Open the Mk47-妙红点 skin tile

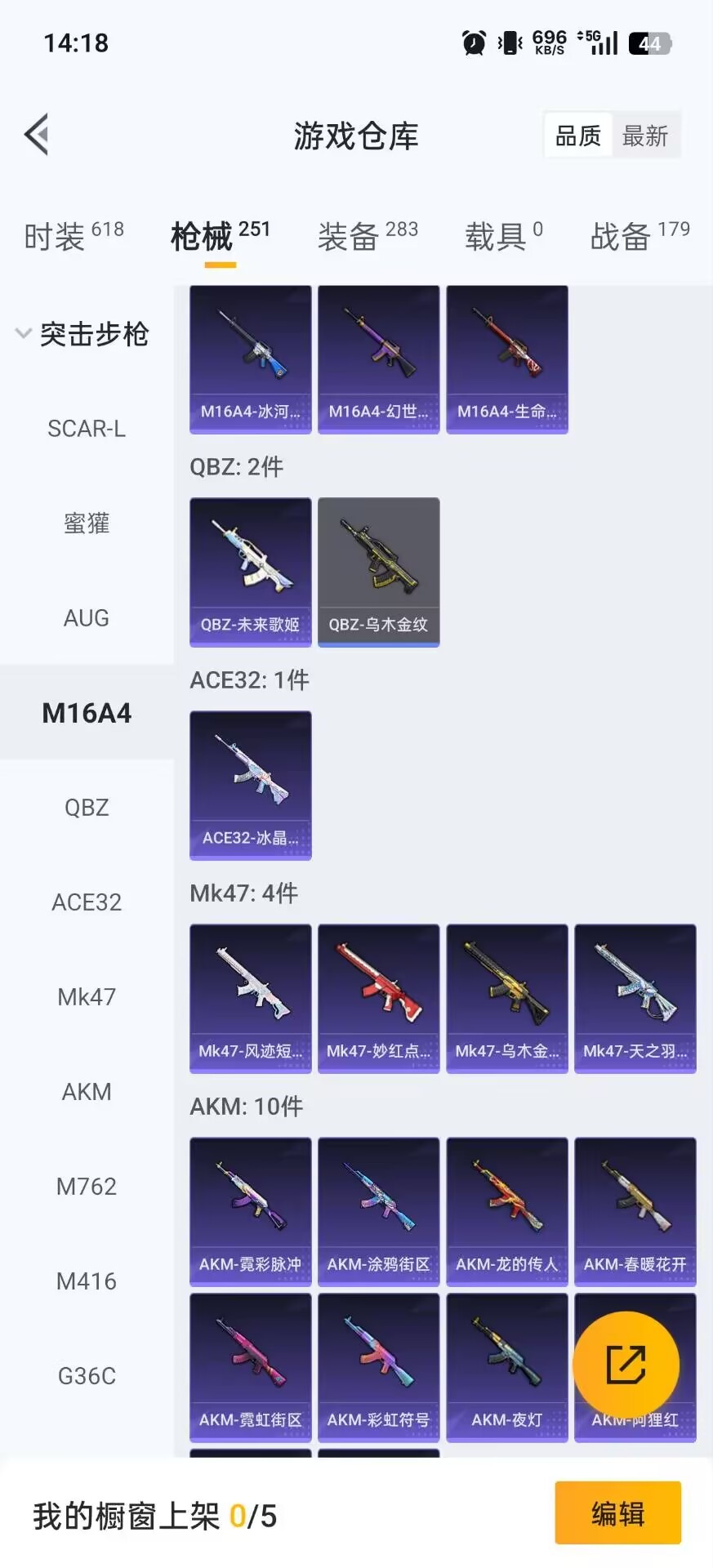point(378,998)
